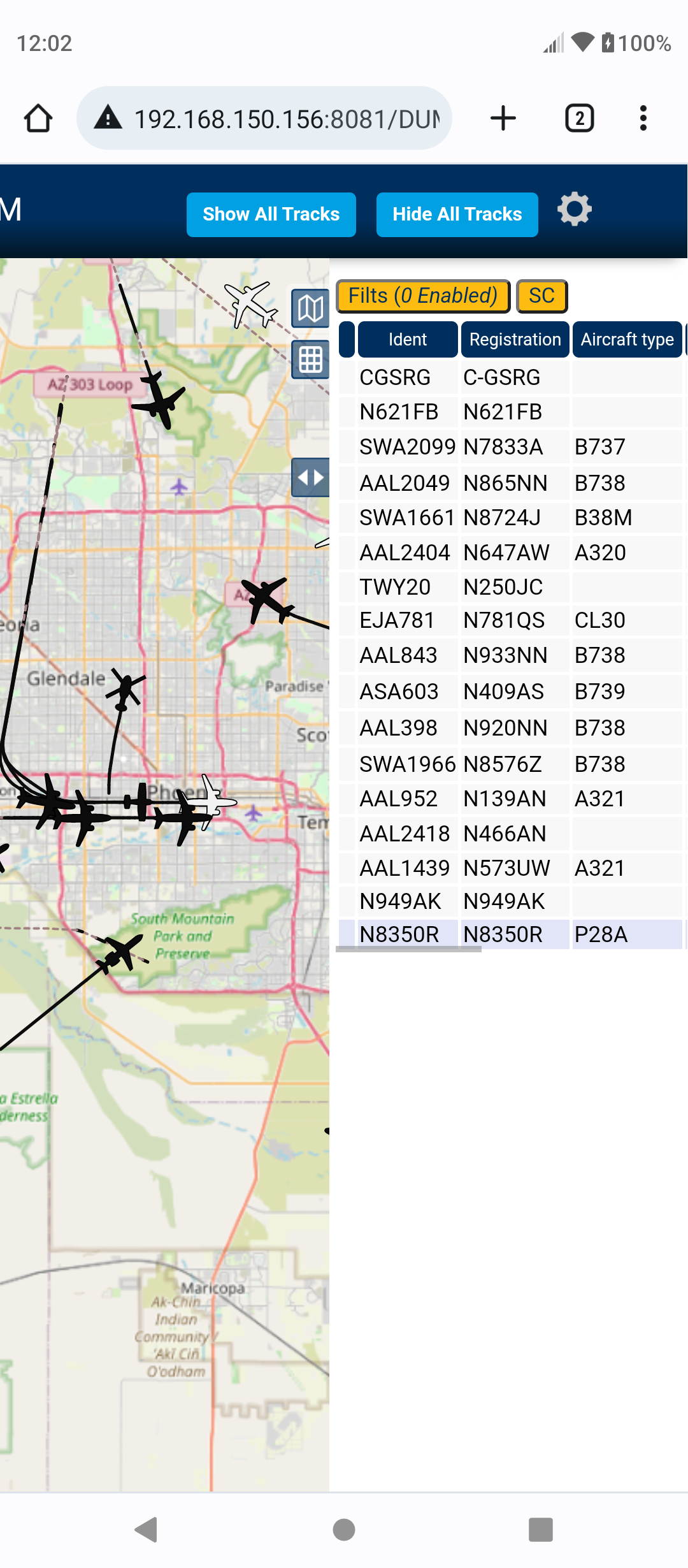Open a new browser tab

pyautogui.click(x=503, y=118)
